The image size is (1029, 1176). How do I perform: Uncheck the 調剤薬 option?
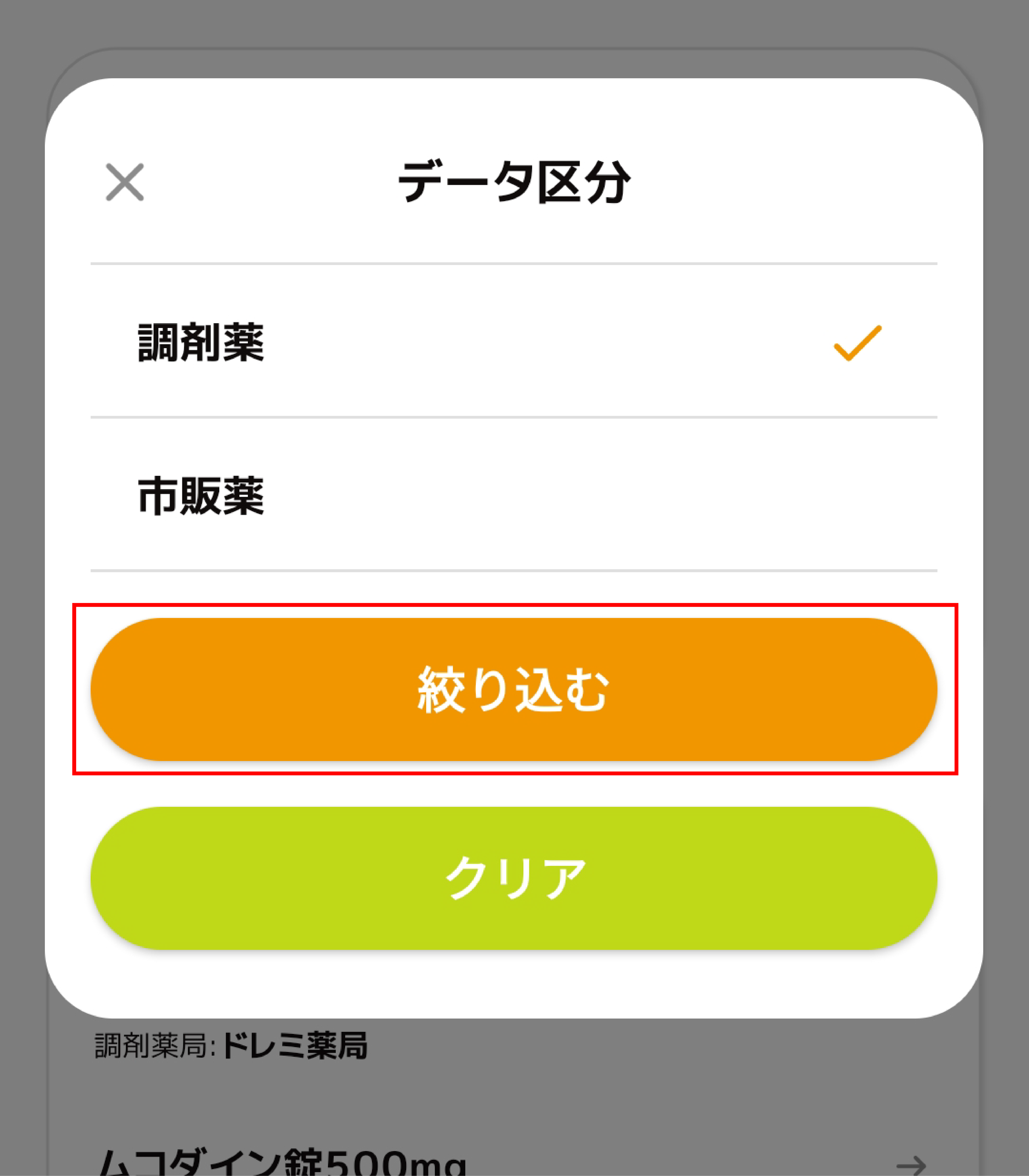(x=513, y=342)
